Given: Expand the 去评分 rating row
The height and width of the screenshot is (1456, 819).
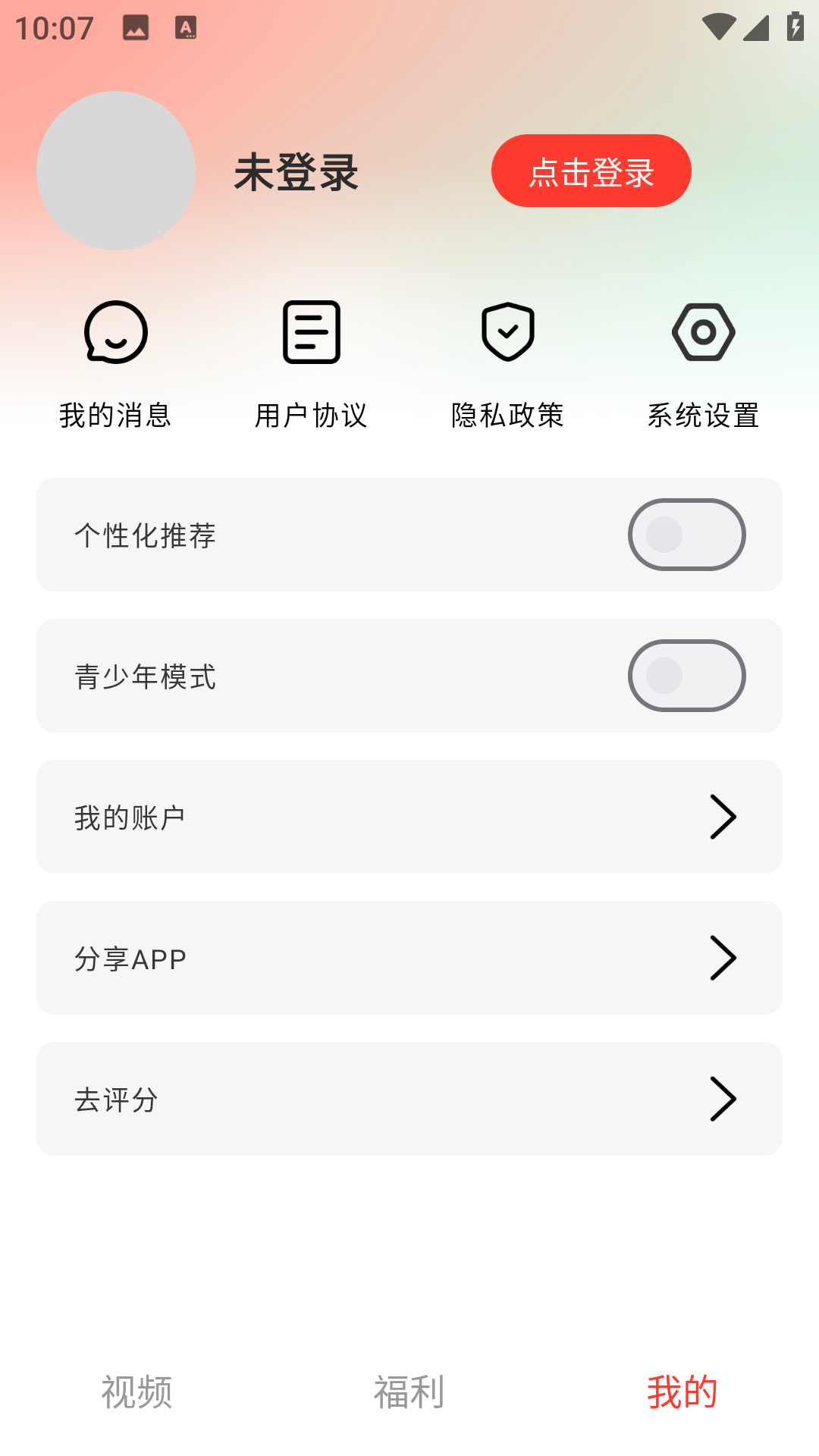Looking at the screenshot, I should [722, 1100].
